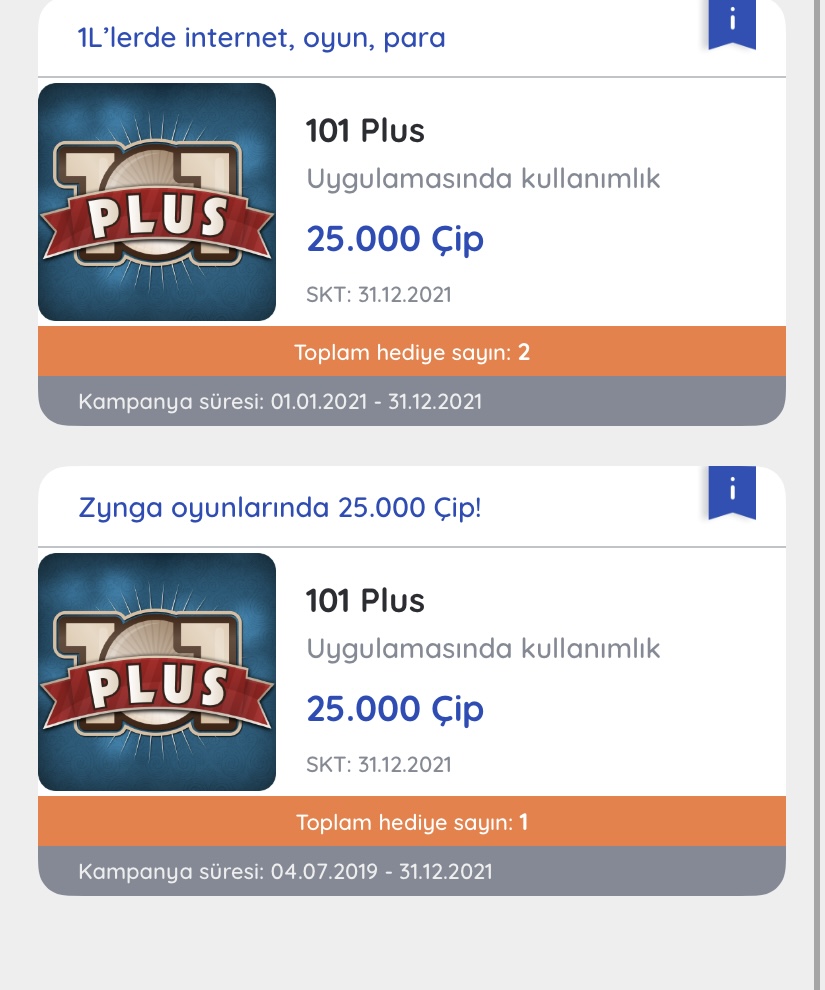The height and width of the screenshot is (990, 825).
Task: Open info for "1L'lerde internet, oyun, para" campaign
Action: point(732,22)
